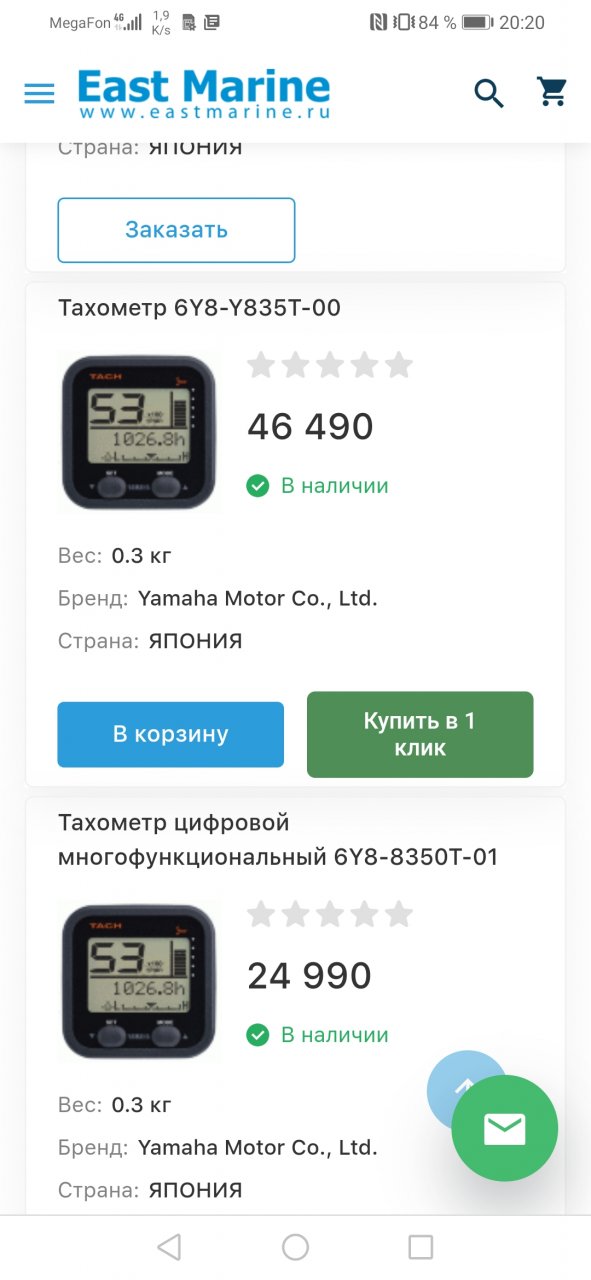Open the 6Y8-8350T-01 tachometer product title

tap(278, 840)
